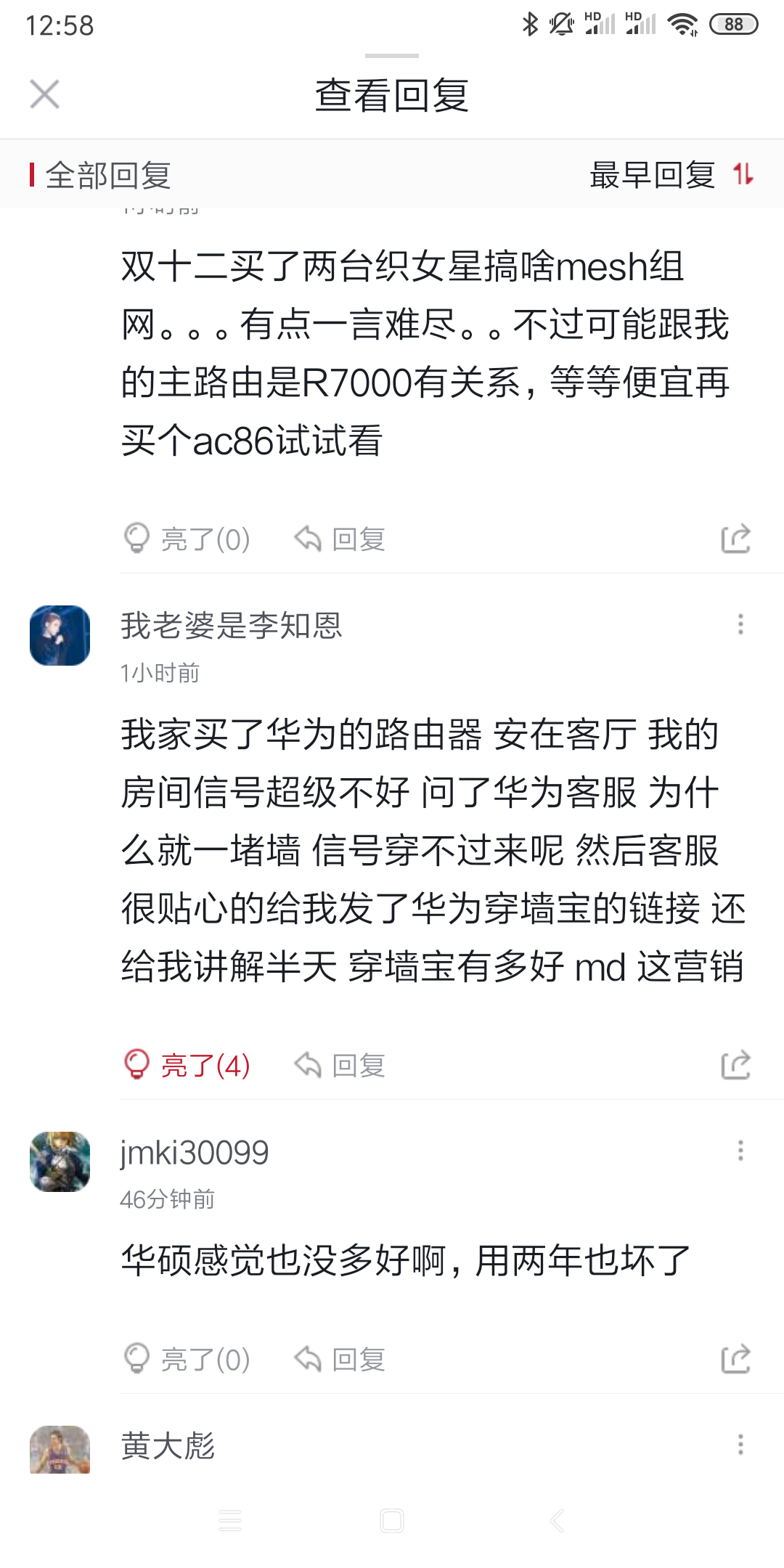Open more options for 黄大彪's comment
Viewport: 784px width, 1568px height.
(740, 1445)
